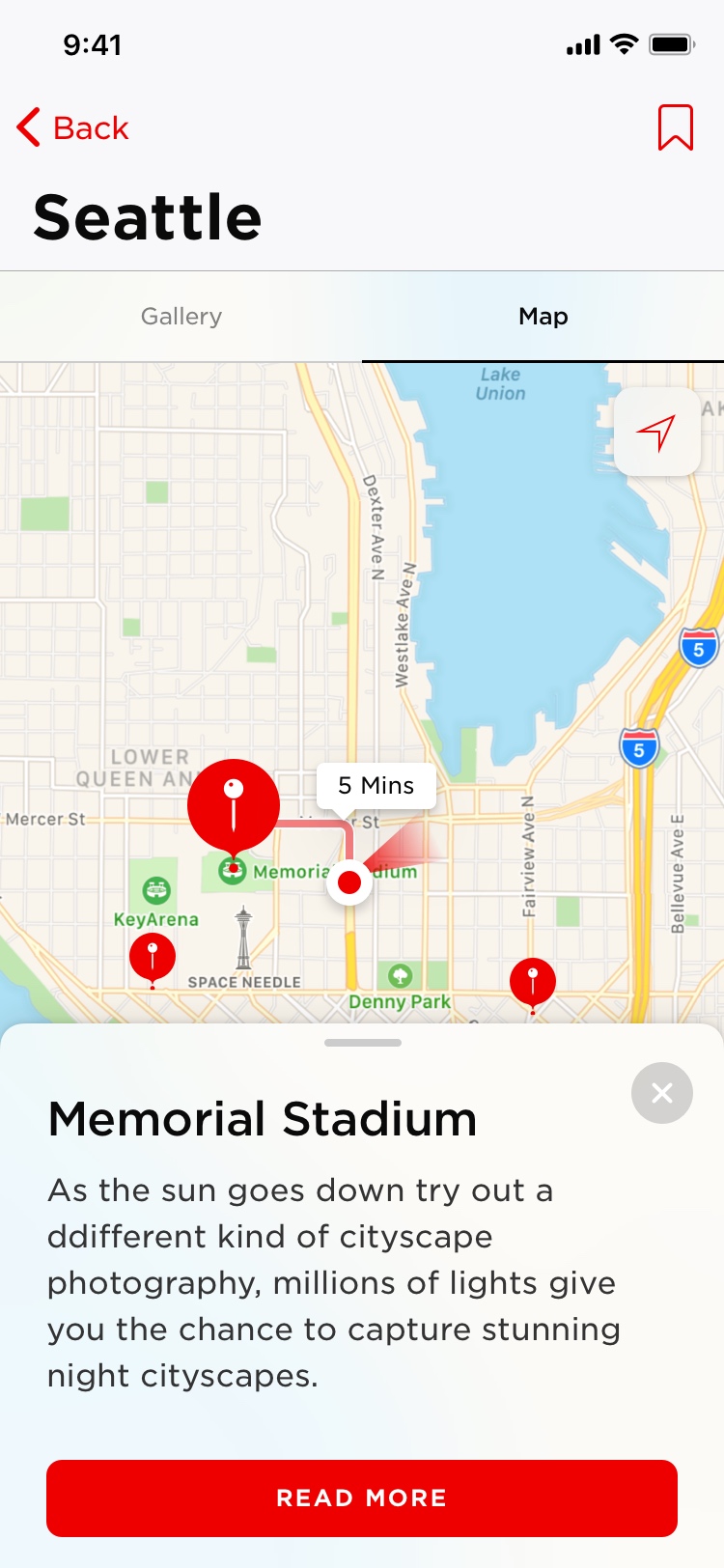
Task: Switch to the Gallery tab
Action: (x=181, y=317)
